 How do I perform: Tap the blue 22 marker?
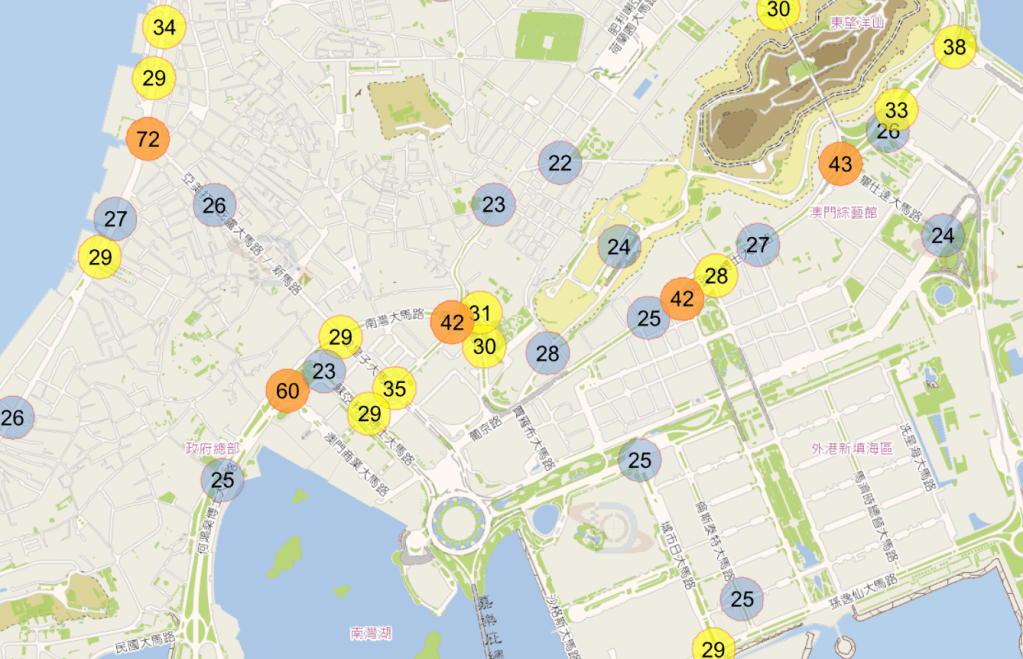[x=560, y=163]
